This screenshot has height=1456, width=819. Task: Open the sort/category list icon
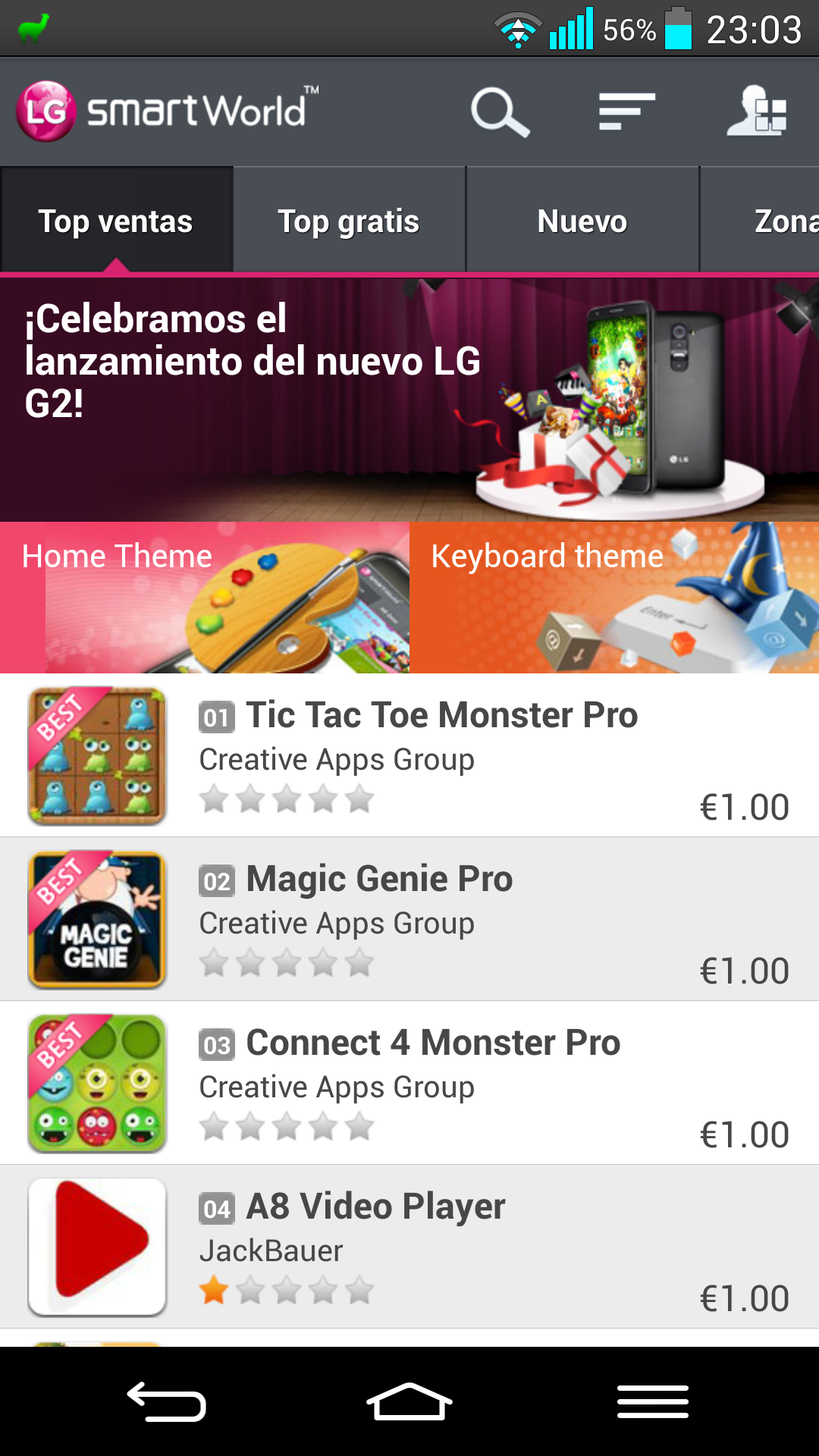coord(626,112)
